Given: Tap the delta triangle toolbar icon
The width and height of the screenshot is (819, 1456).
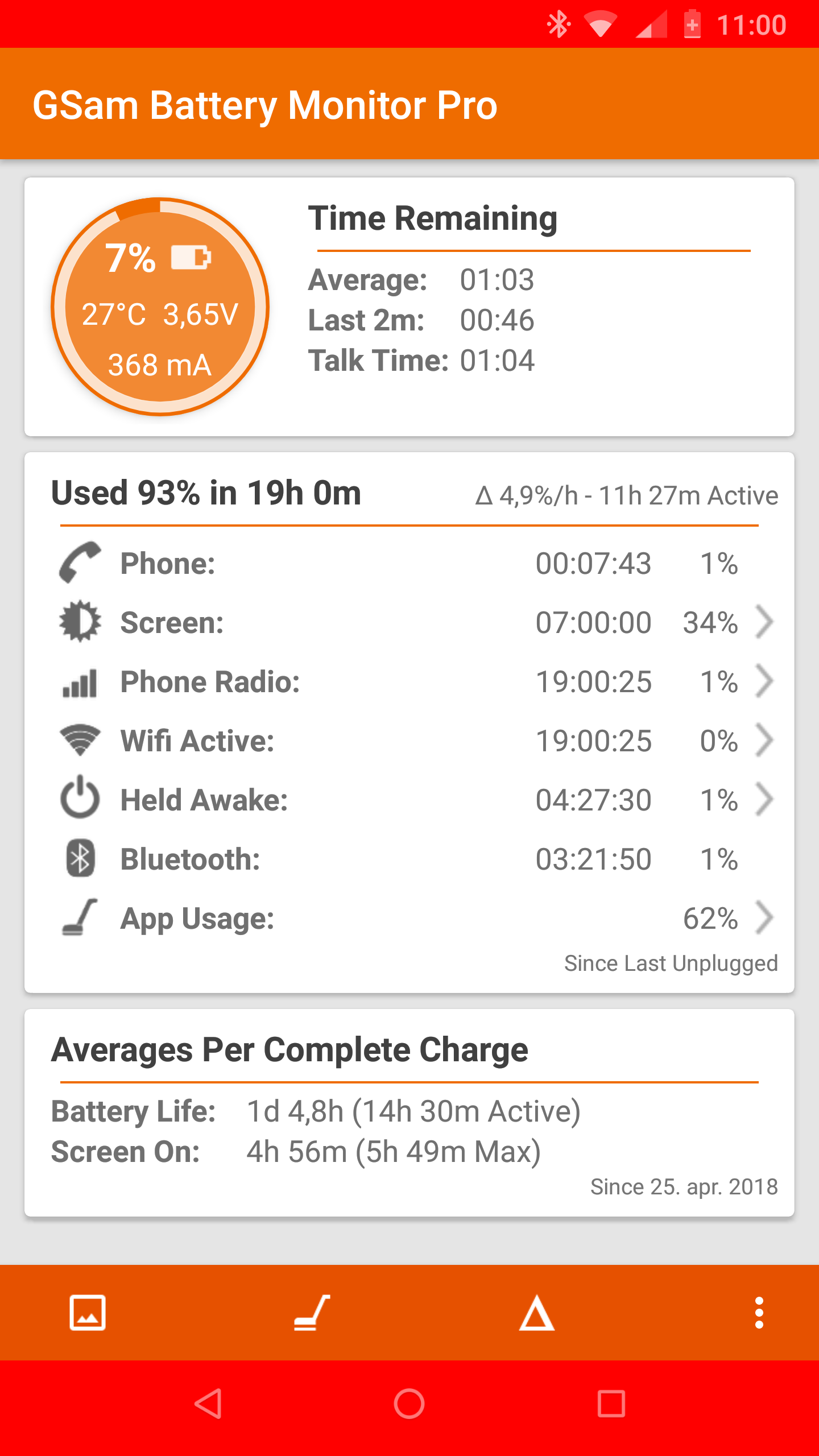Looking at the screenshot, I should pyautogui.click(x=536, y=1313).
